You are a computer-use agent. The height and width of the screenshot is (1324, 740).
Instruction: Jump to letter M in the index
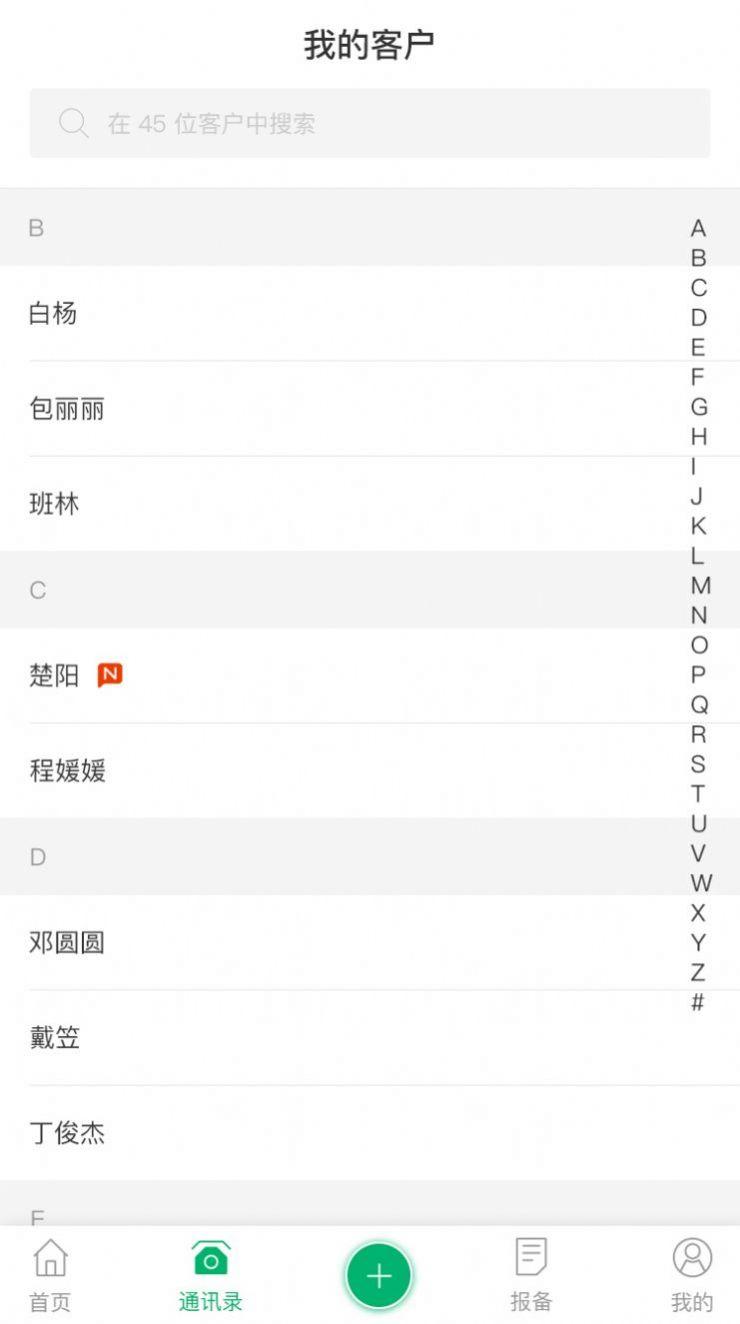700,586
